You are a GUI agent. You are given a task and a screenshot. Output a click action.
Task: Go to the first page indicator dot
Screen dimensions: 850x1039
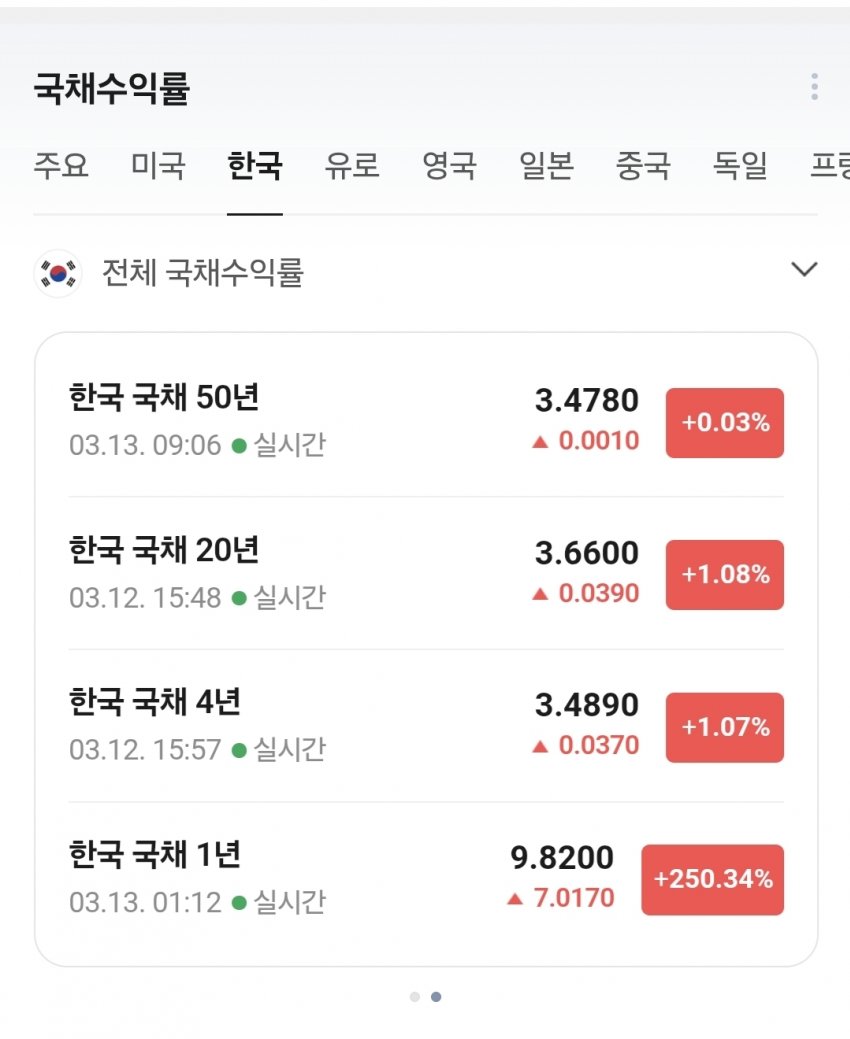pos(415,997)
